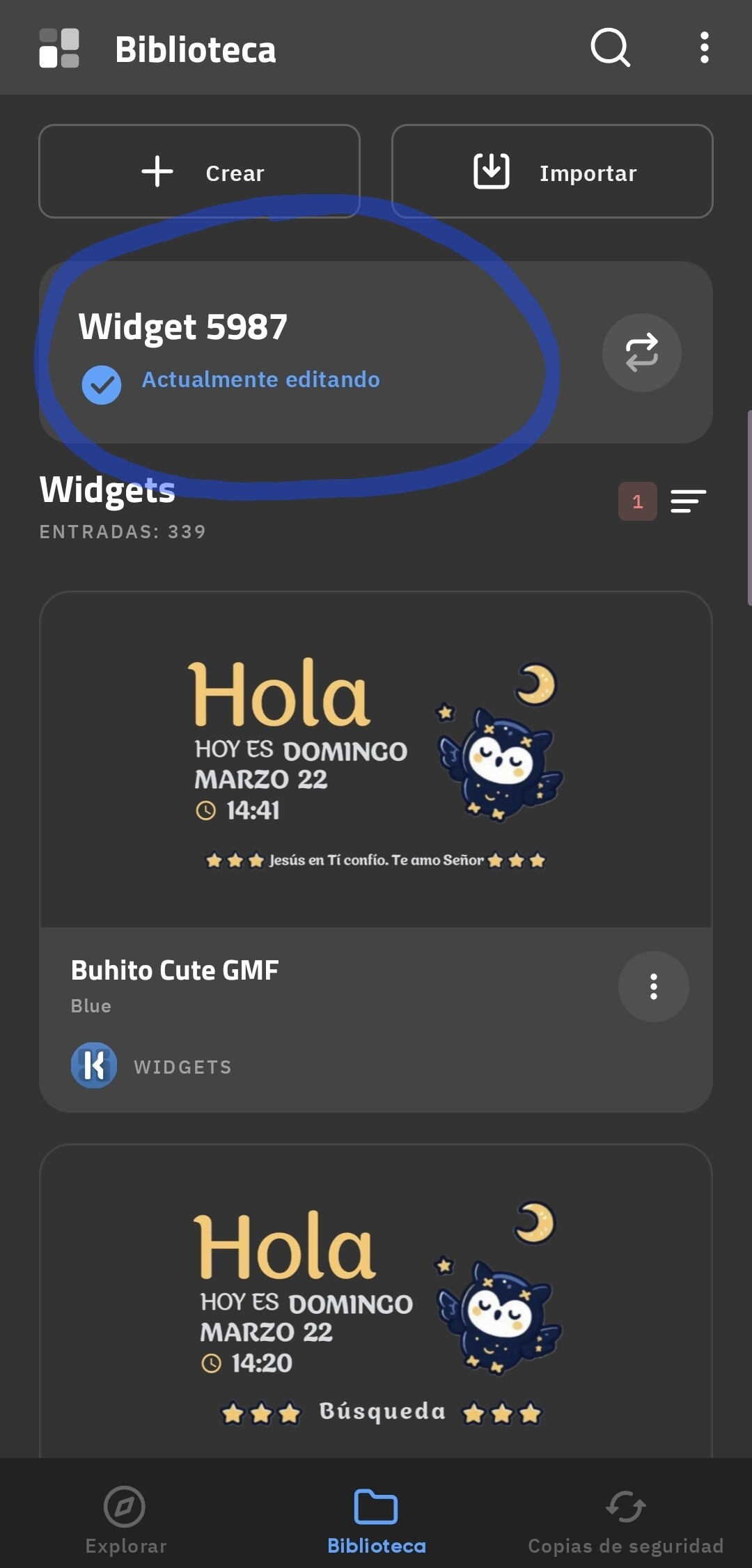Open options menu for Buhito Cute GMF

click(653, 987)
